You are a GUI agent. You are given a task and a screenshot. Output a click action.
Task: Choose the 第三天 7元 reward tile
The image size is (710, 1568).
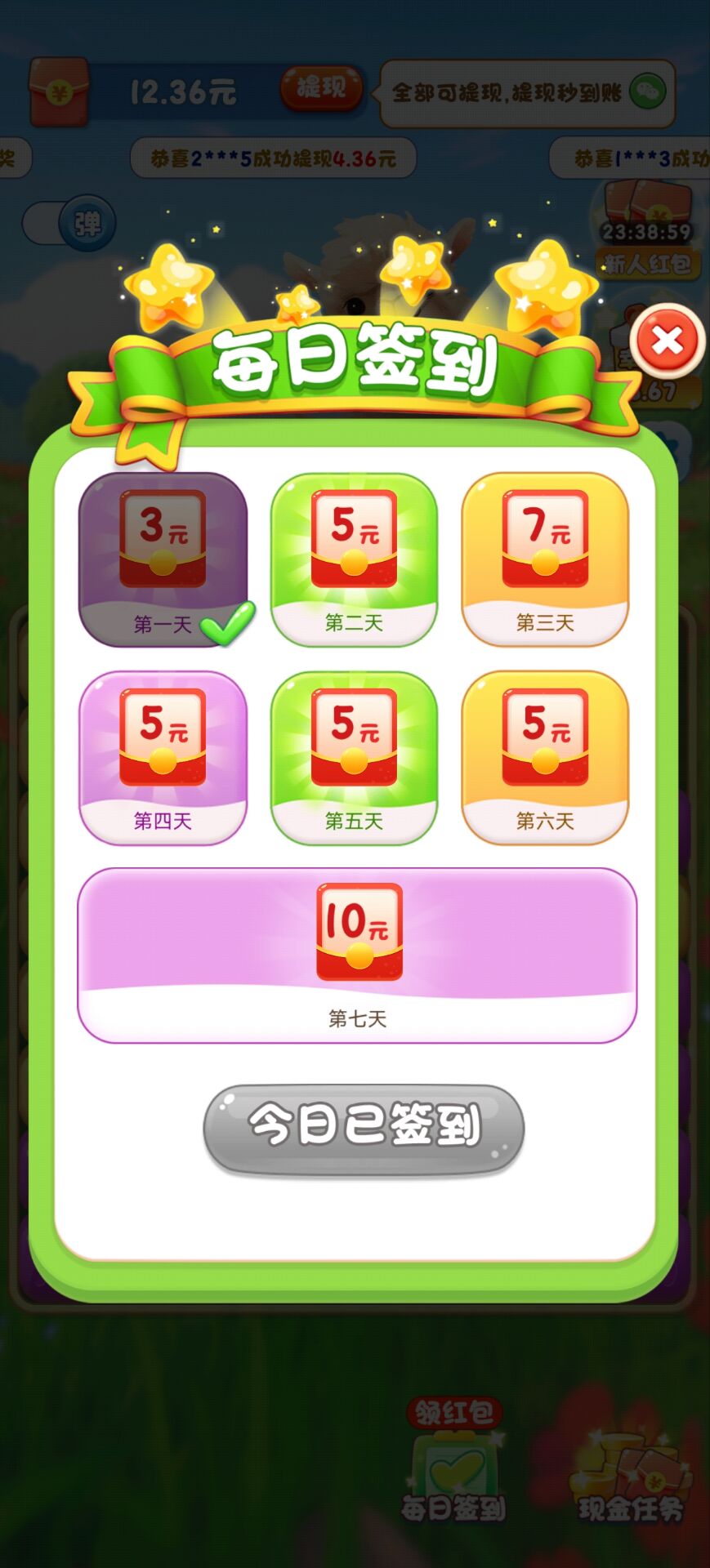[545, 559]
